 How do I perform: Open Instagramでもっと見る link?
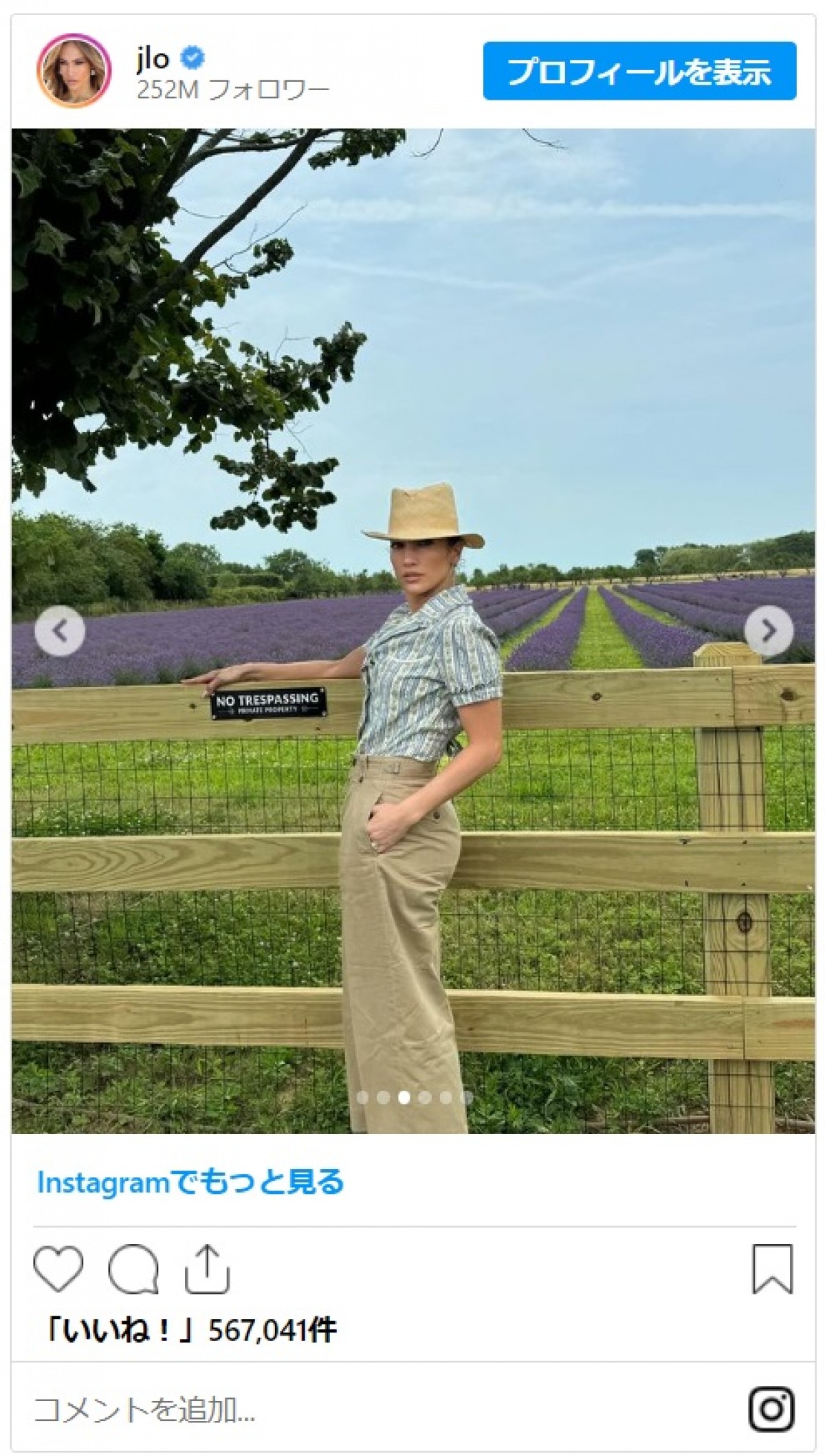(190, 1182)
